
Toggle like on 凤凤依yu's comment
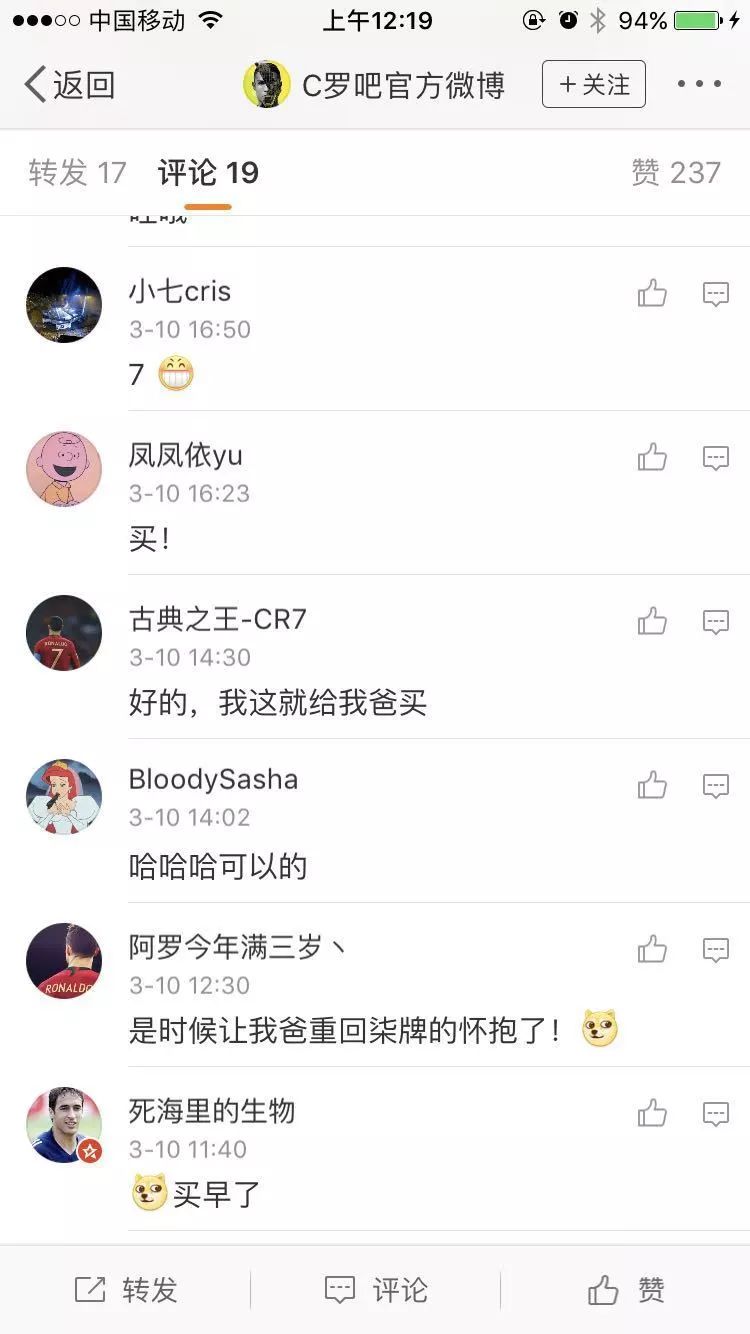[x=651, y=457]
